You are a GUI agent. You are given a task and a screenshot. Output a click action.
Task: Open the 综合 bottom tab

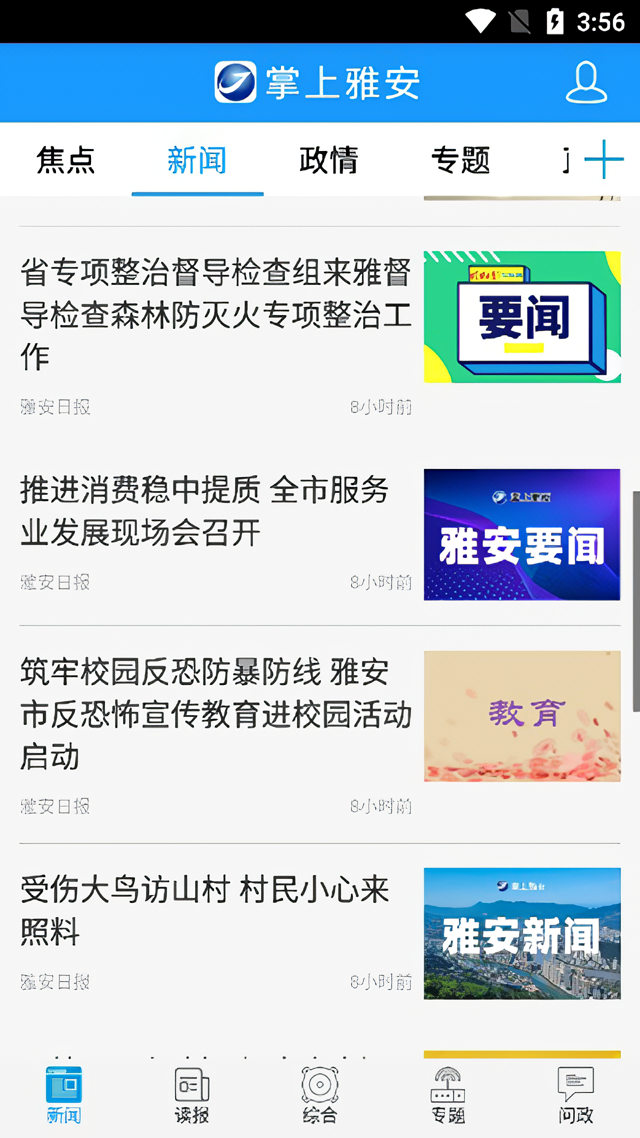click(320, 1095)
